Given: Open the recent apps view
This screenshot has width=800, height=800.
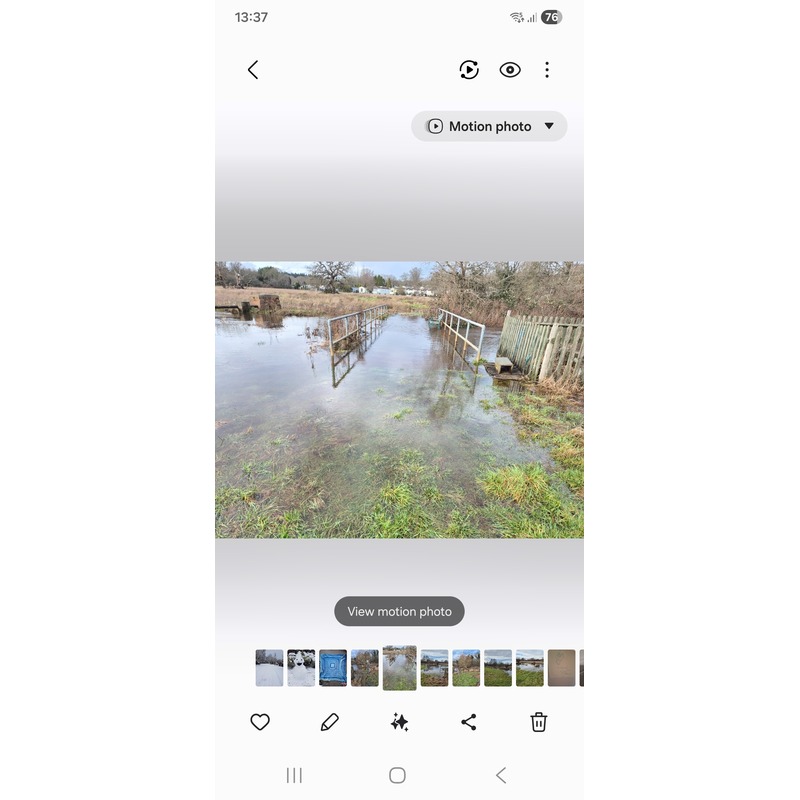Looking at the screenshot, I should (294, 775).
